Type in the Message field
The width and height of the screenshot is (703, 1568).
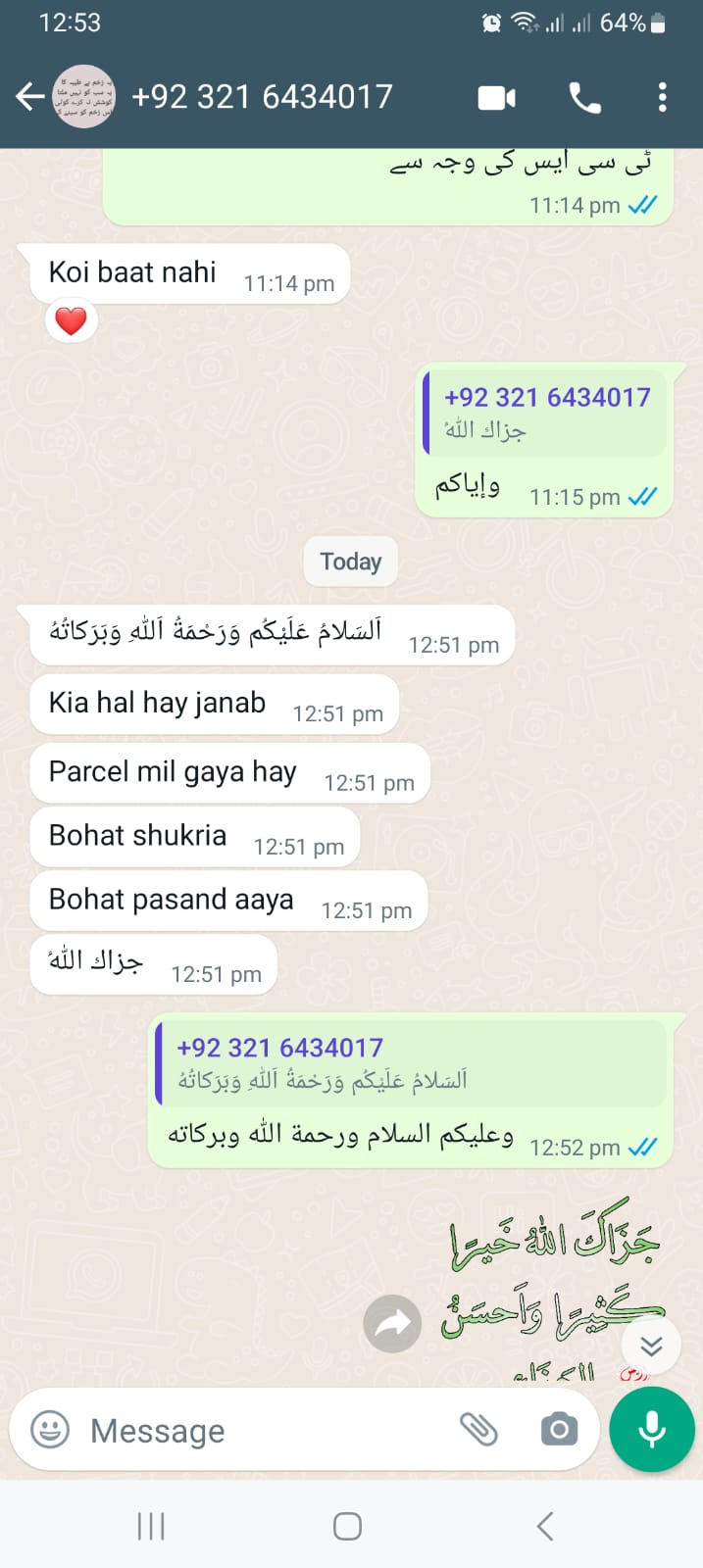click(265, 1431)
